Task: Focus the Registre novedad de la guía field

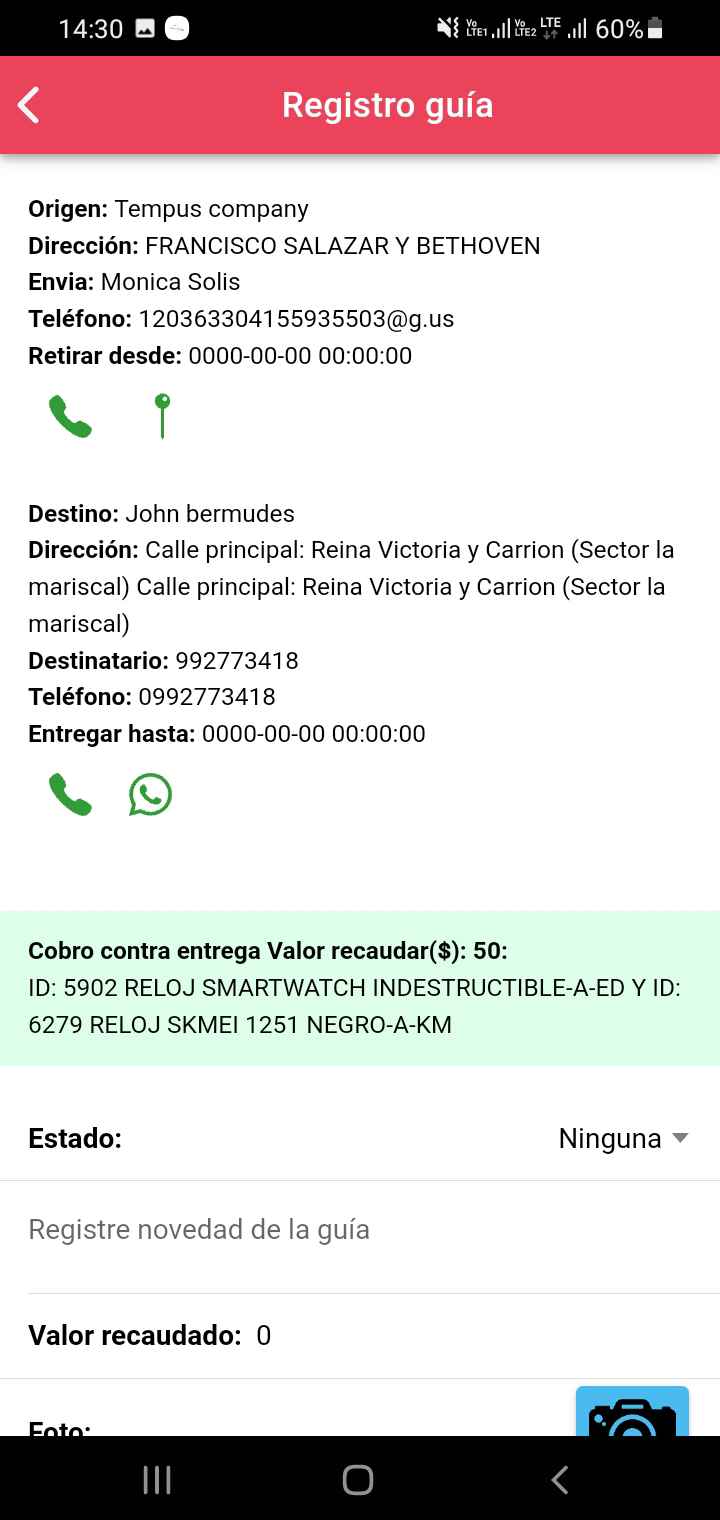Action: (360, 1229)
